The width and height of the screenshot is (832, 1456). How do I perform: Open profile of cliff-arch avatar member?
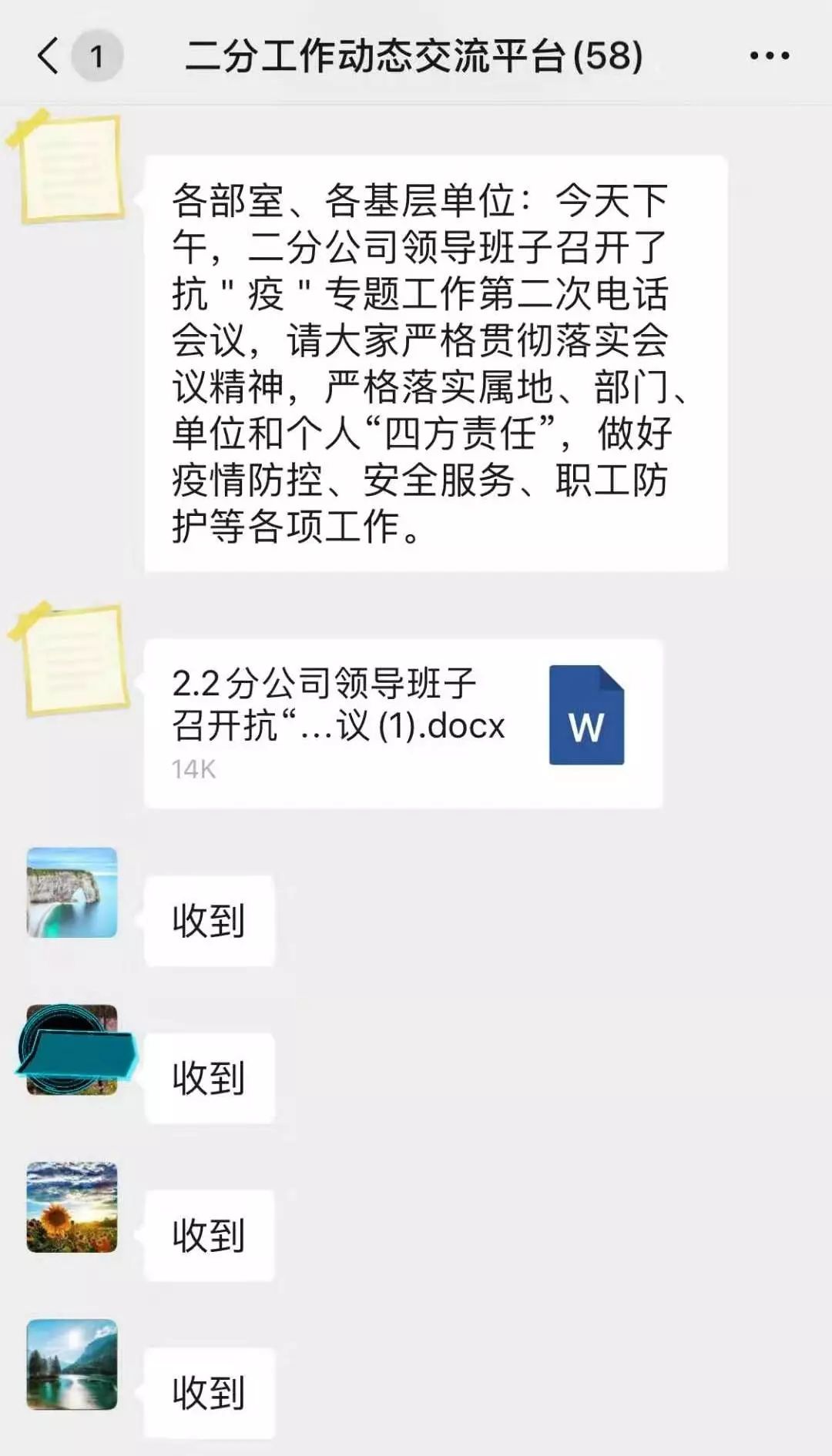(72, 892)
